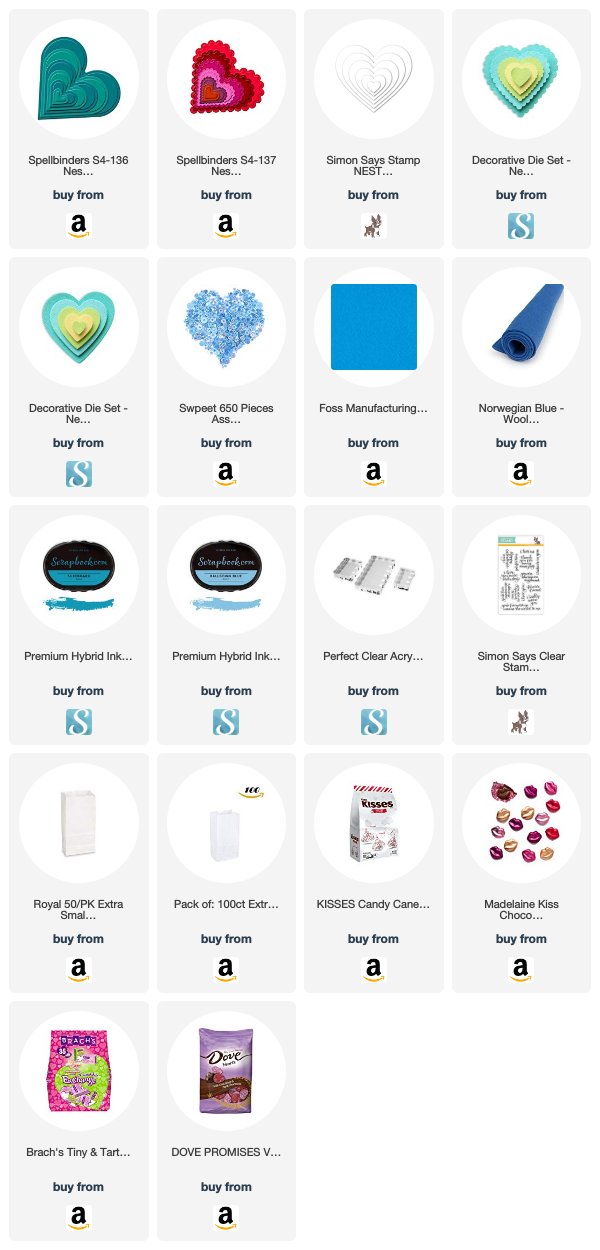The height and width of the screenshot is (1250, 600).
Task: Open the Spellbinders S4-136 product card
Action: coord(79,129)
